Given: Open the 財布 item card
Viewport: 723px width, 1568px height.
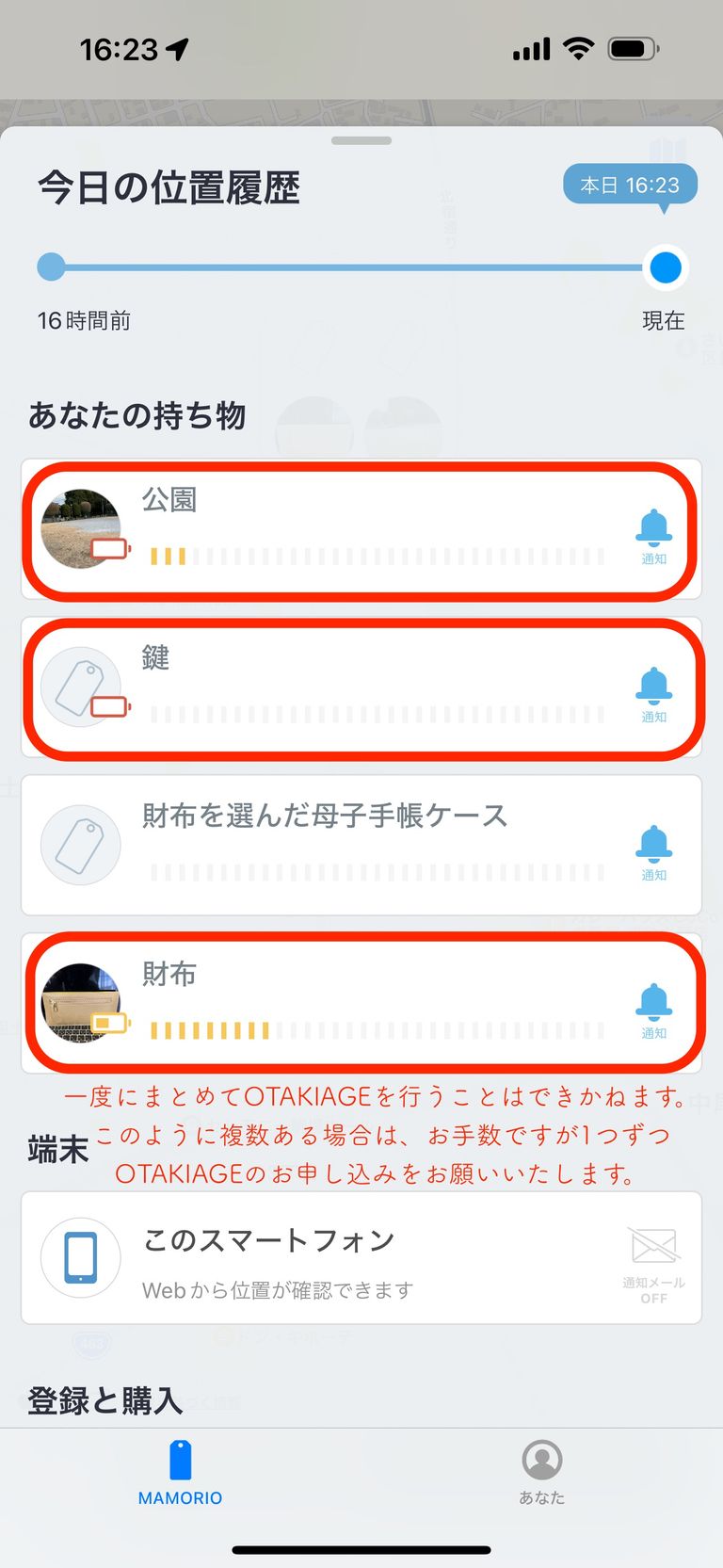Looking at the screenshot, I should [361, 1003].
